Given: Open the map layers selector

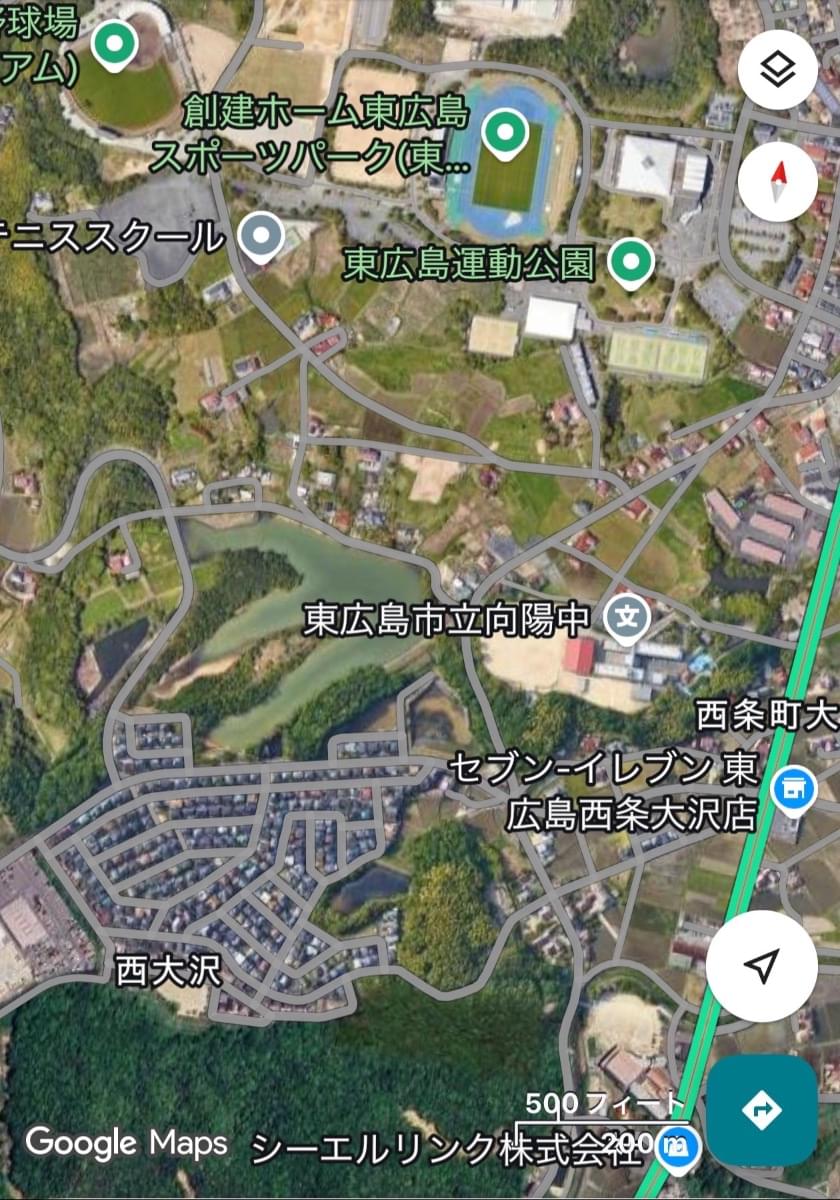Looking at the screenshot, I should click(777, 70).
